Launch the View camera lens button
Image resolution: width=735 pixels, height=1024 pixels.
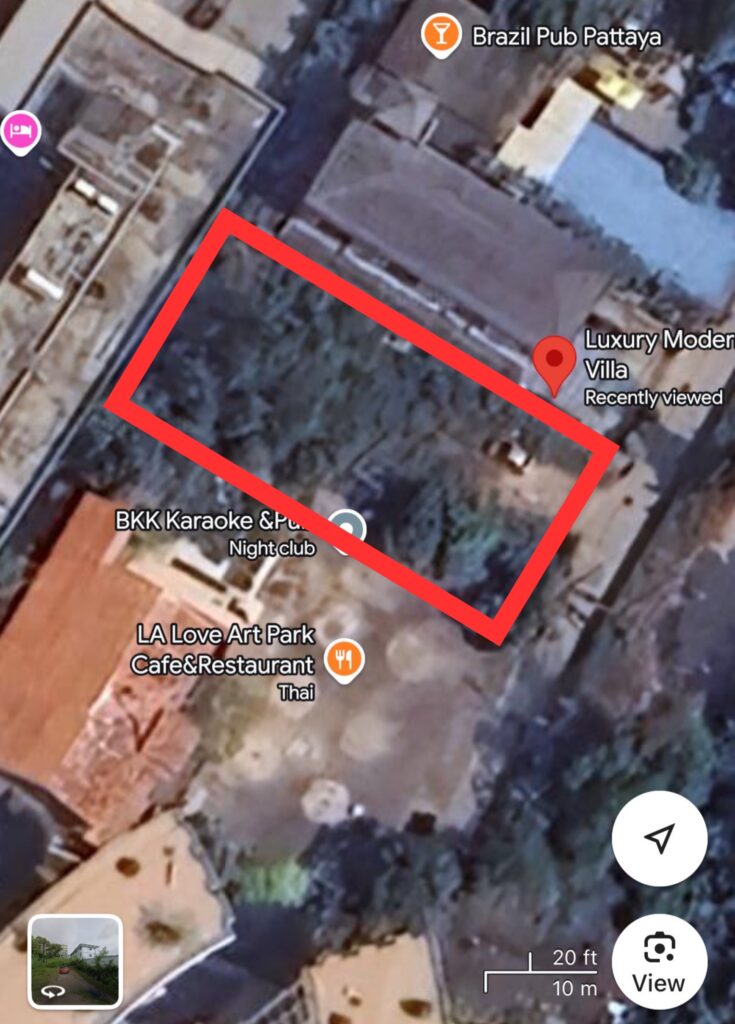pyautogui.click(x=659, y=960)
